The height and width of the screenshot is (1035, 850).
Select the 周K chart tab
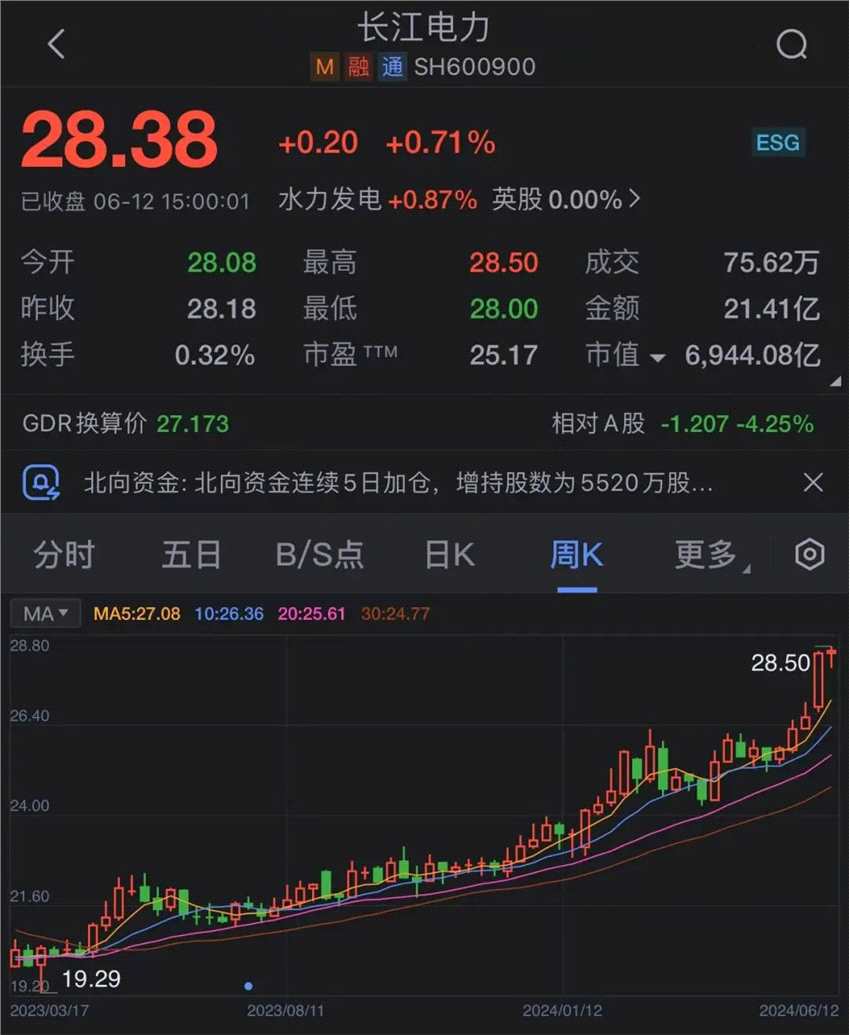(577, 554)
